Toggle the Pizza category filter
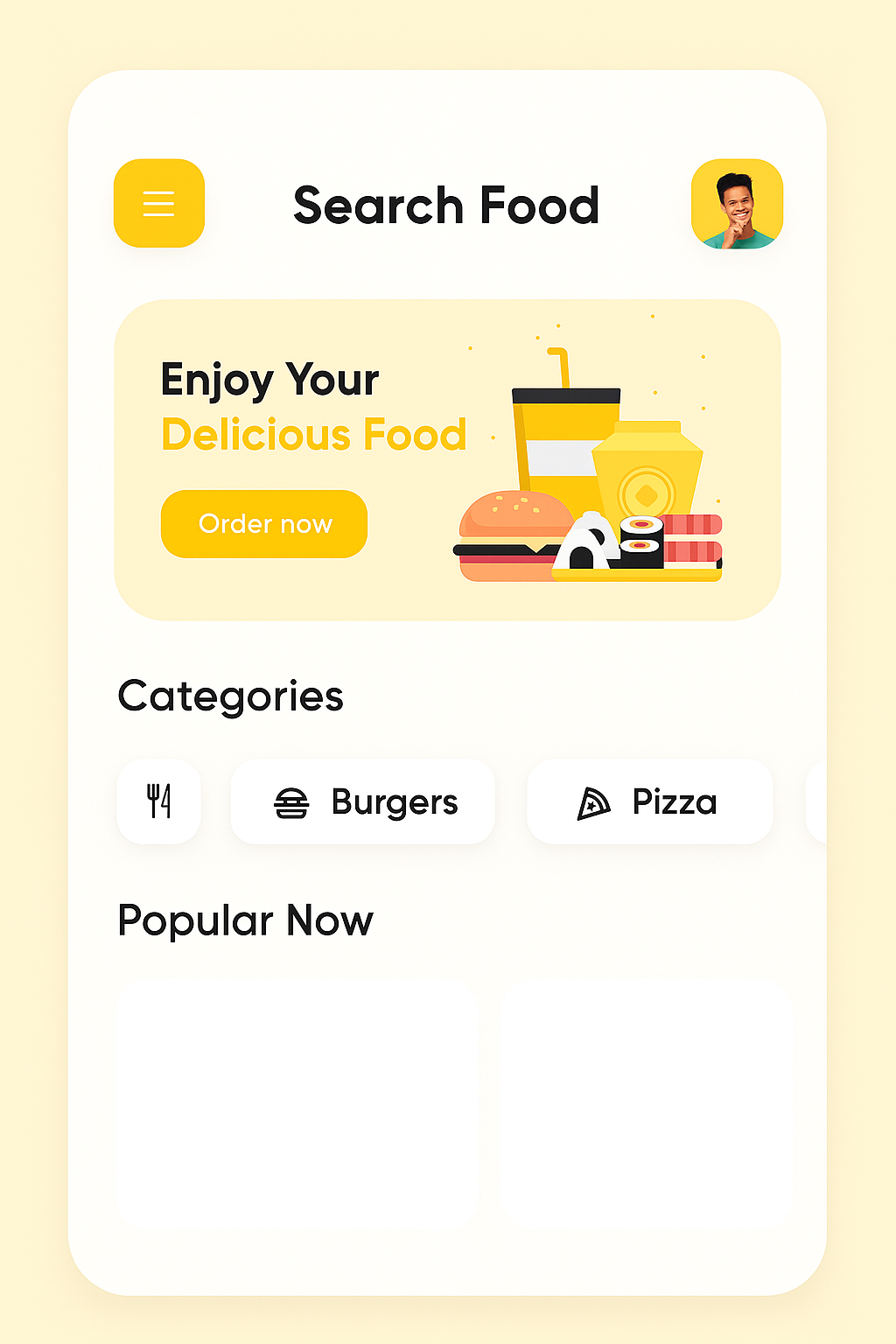The height and width of the screenshot is (1344, 896). point(650,801)
